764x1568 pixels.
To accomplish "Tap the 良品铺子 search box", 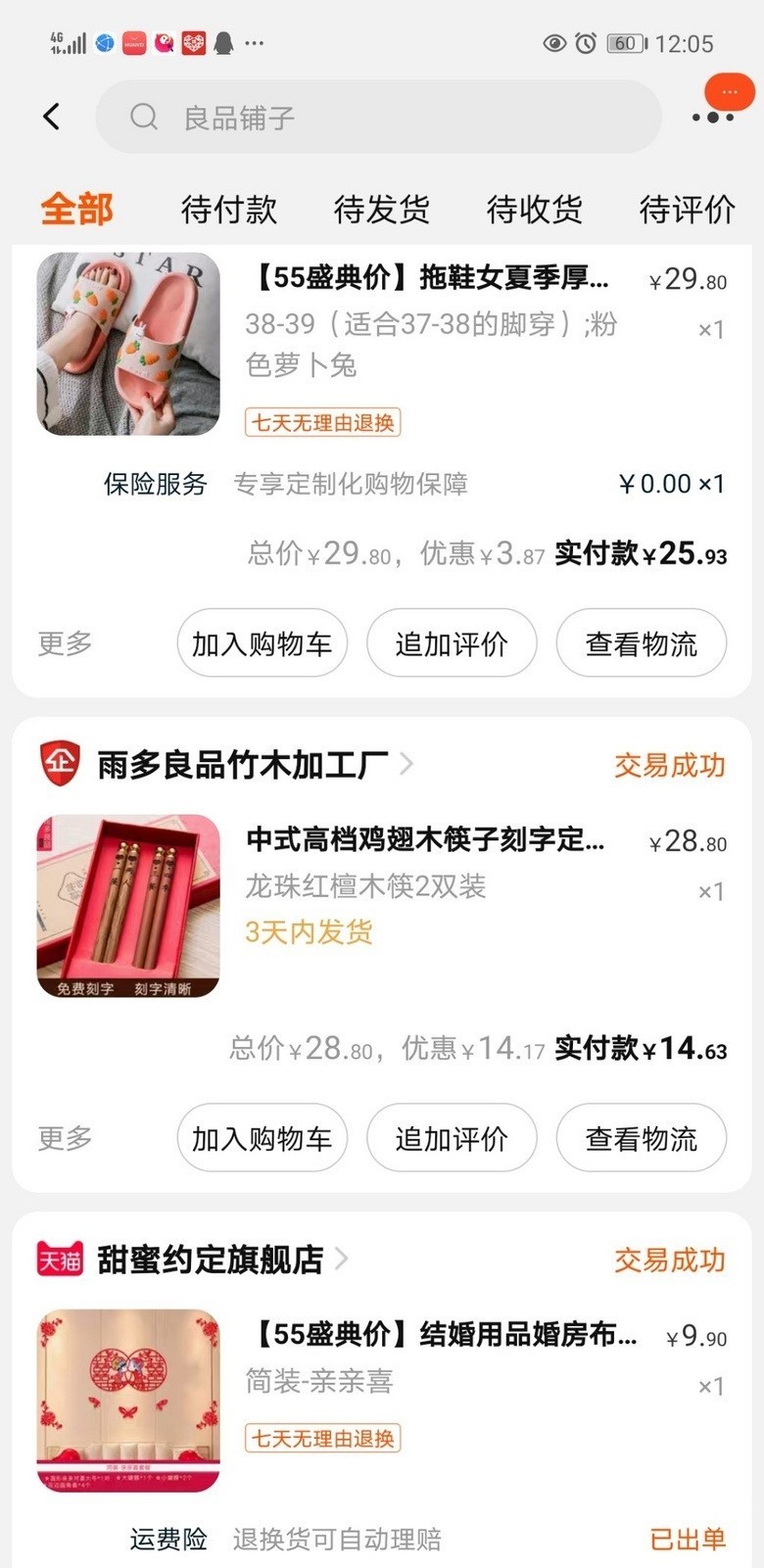I will 378,118.
